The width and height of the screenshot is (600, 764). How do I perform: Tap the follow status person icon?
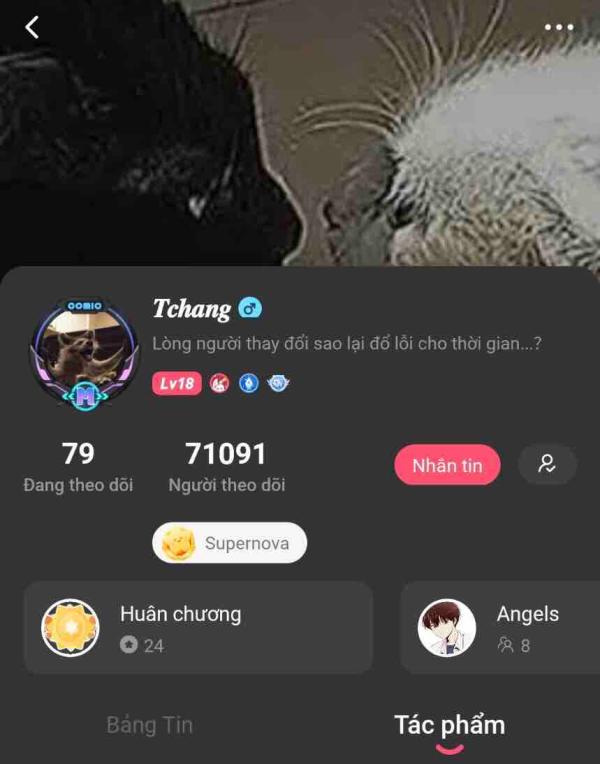tap(547, 464)
